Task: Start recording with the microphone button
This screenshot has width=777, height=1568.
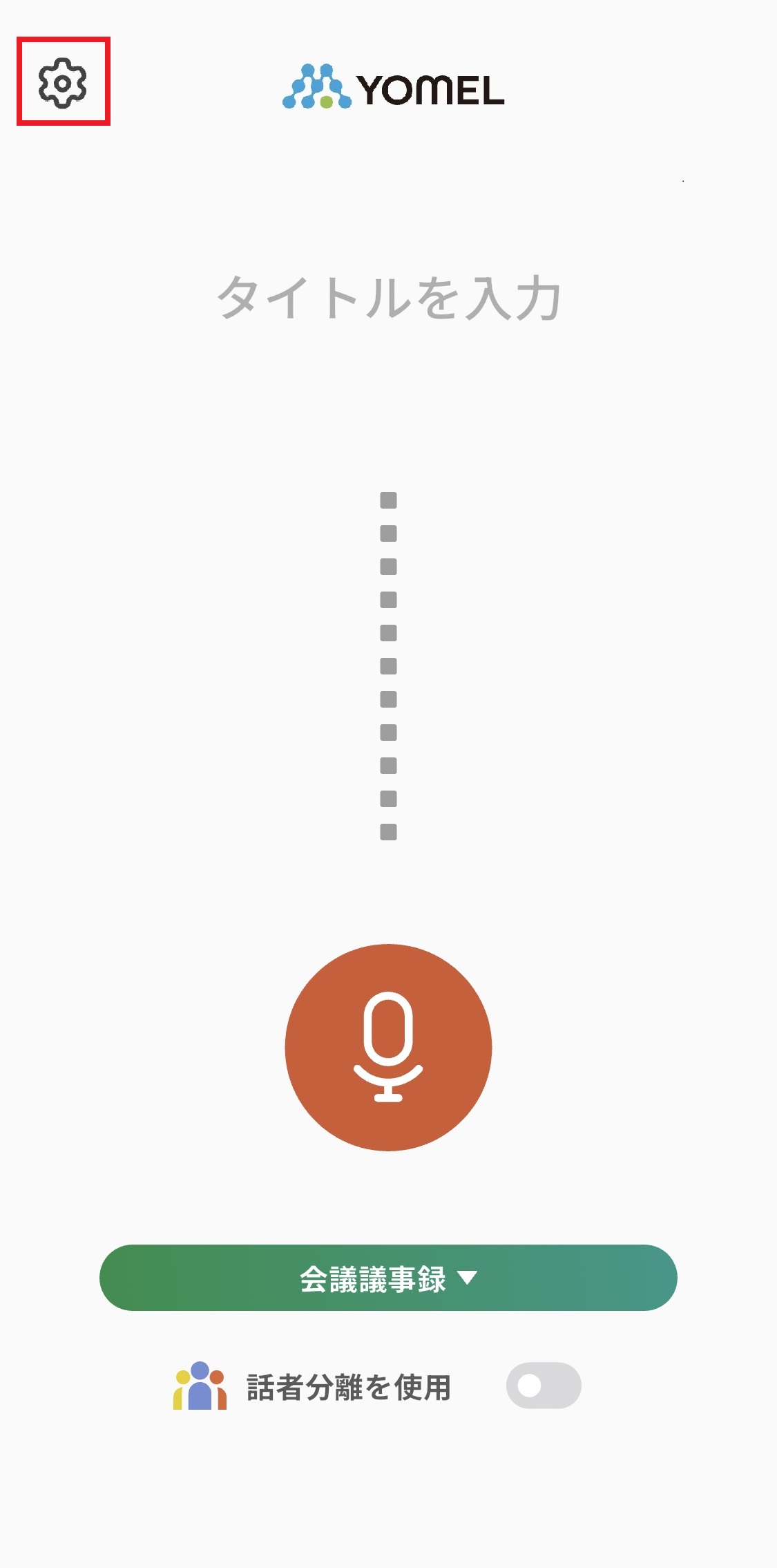Action: [x=388, y=1047]
